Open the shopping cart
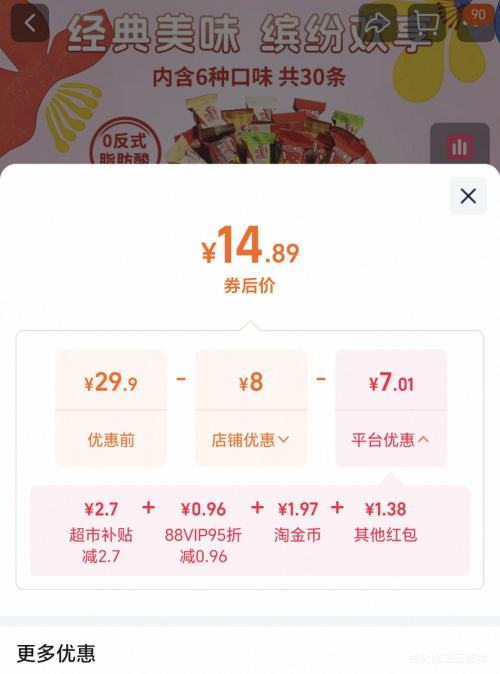 [x=426, y=23]
